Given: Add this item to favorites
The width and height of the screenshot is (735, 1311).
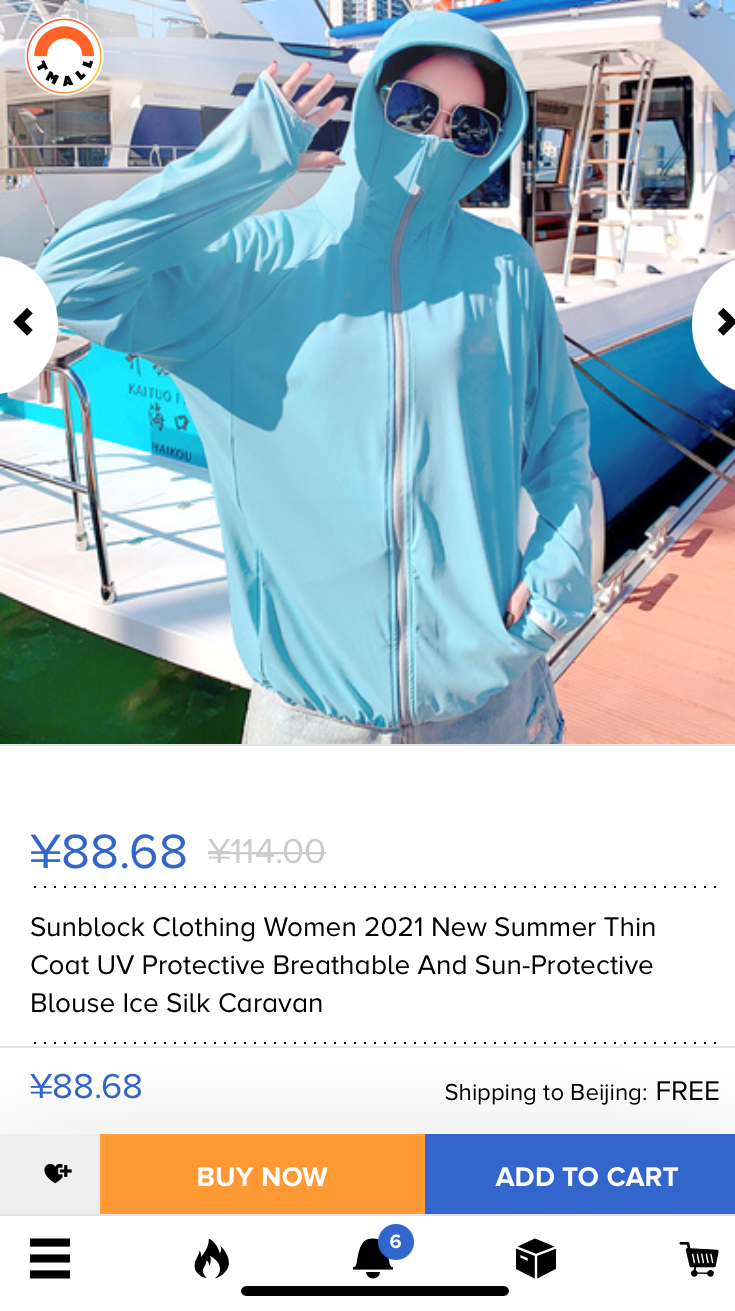Looking at the screenshot, I should point(57,1174).
